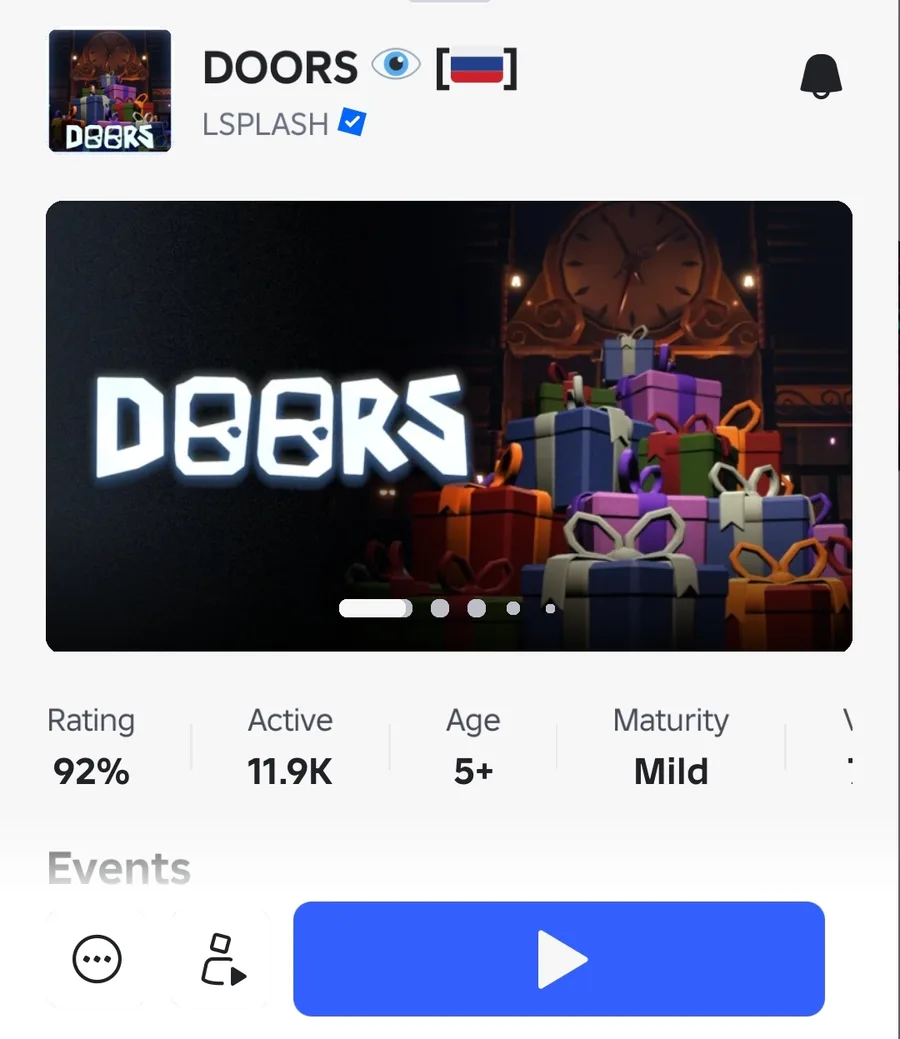Image resolution: width=900 pixels, height=1039 pixels.
Task: Jump to the second carousel image dot
Action: coord(439,608)
